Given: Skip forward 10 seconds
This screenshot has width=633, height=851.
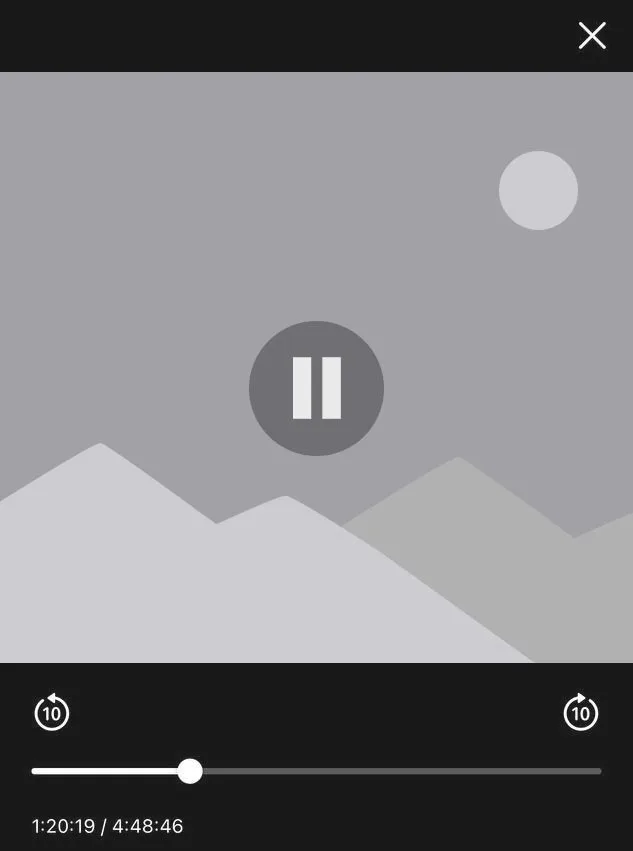Looking at the screenshot, I should pyautogui.click(x=581, y=713).
